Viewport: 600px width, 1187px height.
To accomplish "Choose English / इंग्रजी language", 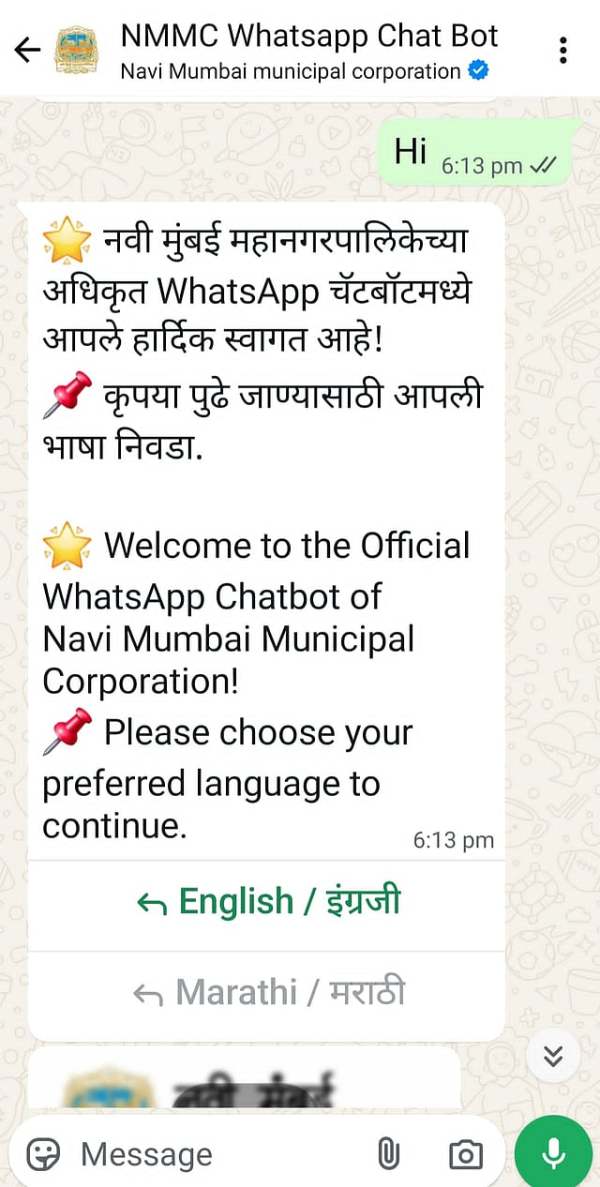I will [266, 902].
